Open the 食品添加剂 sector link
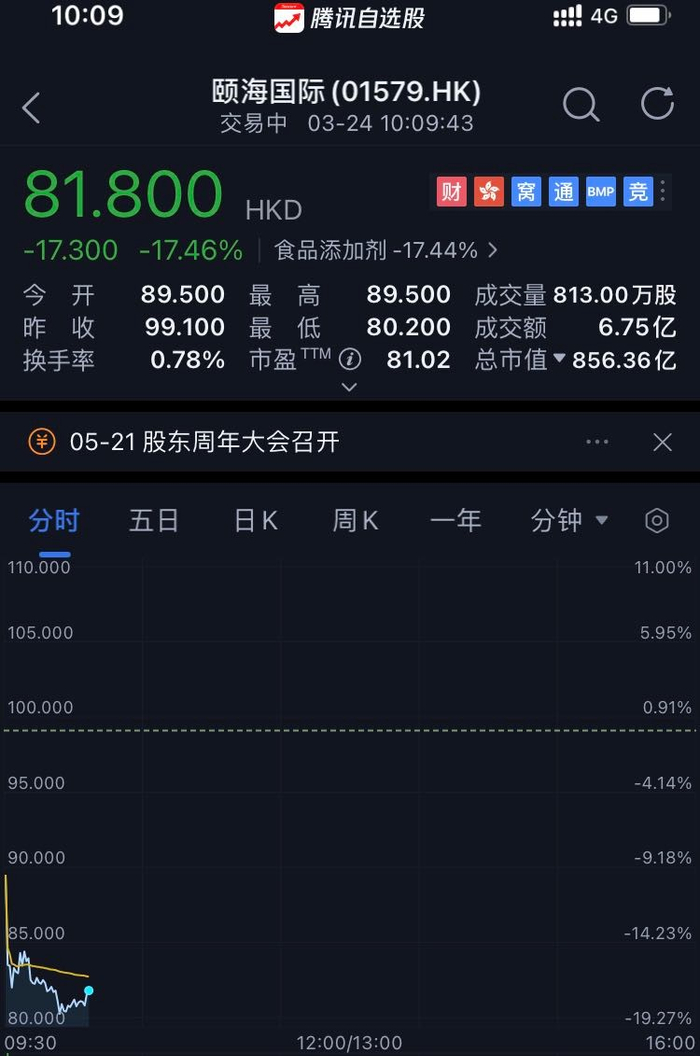 pyautogui.click(x=386, y=251)
